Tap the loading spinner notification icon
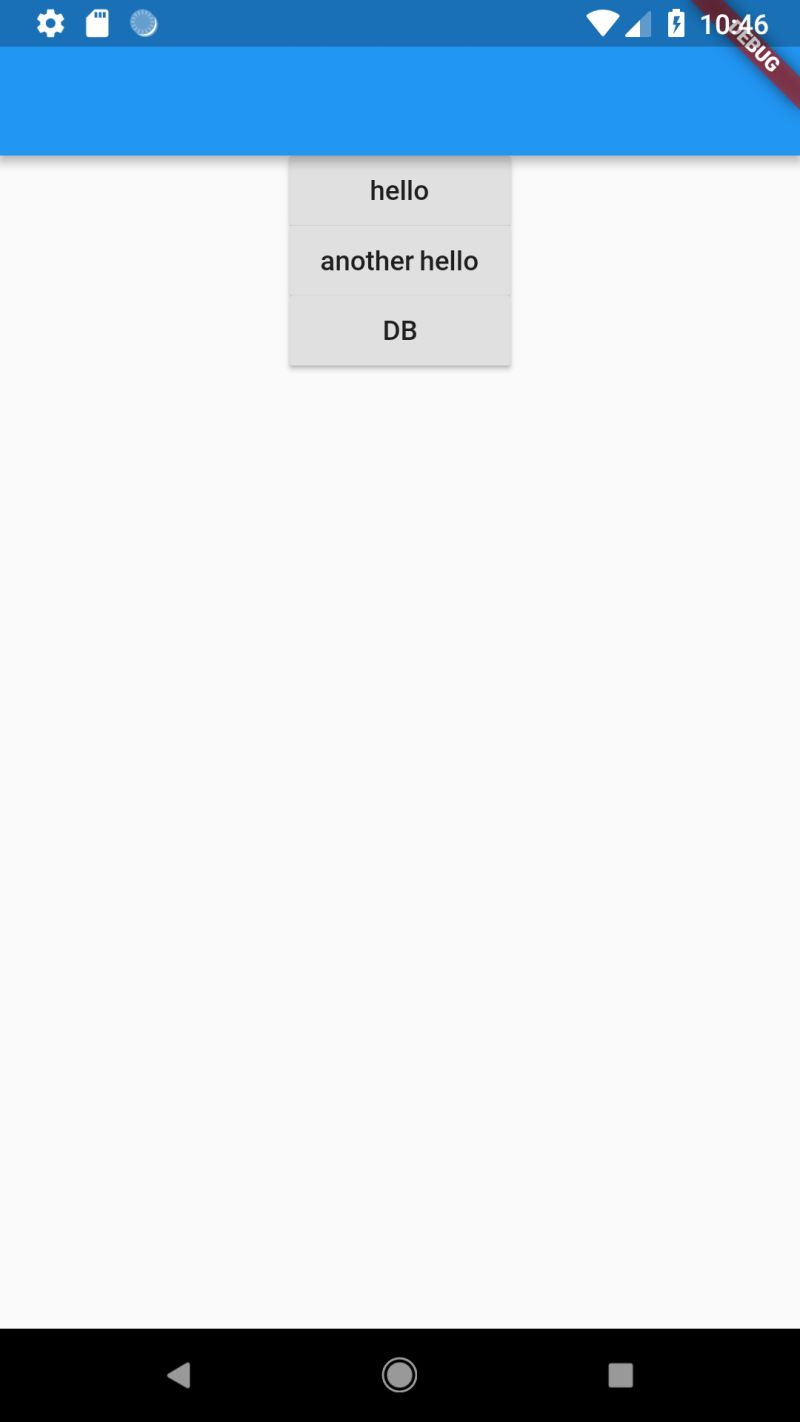Screen dimensions: 800x1422 (142, 23)
